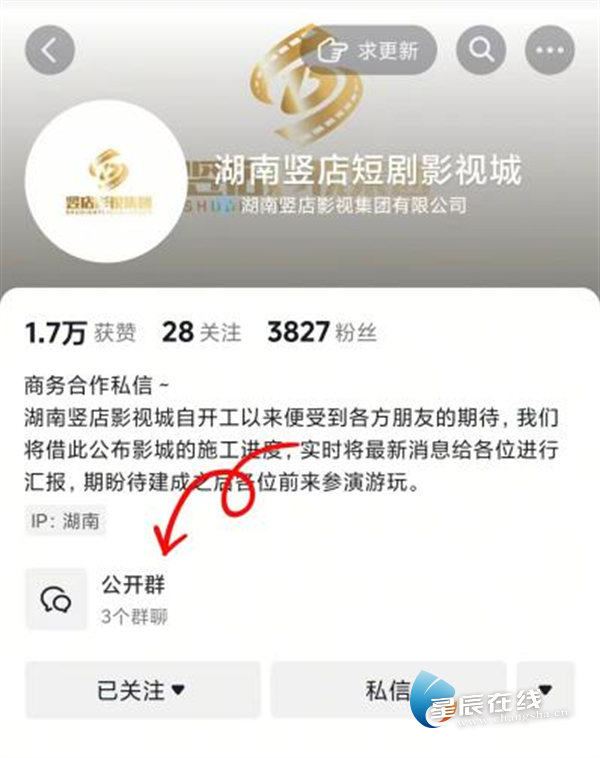
Task: Go back using the top-left arrow
Action: tap(51, 49)
